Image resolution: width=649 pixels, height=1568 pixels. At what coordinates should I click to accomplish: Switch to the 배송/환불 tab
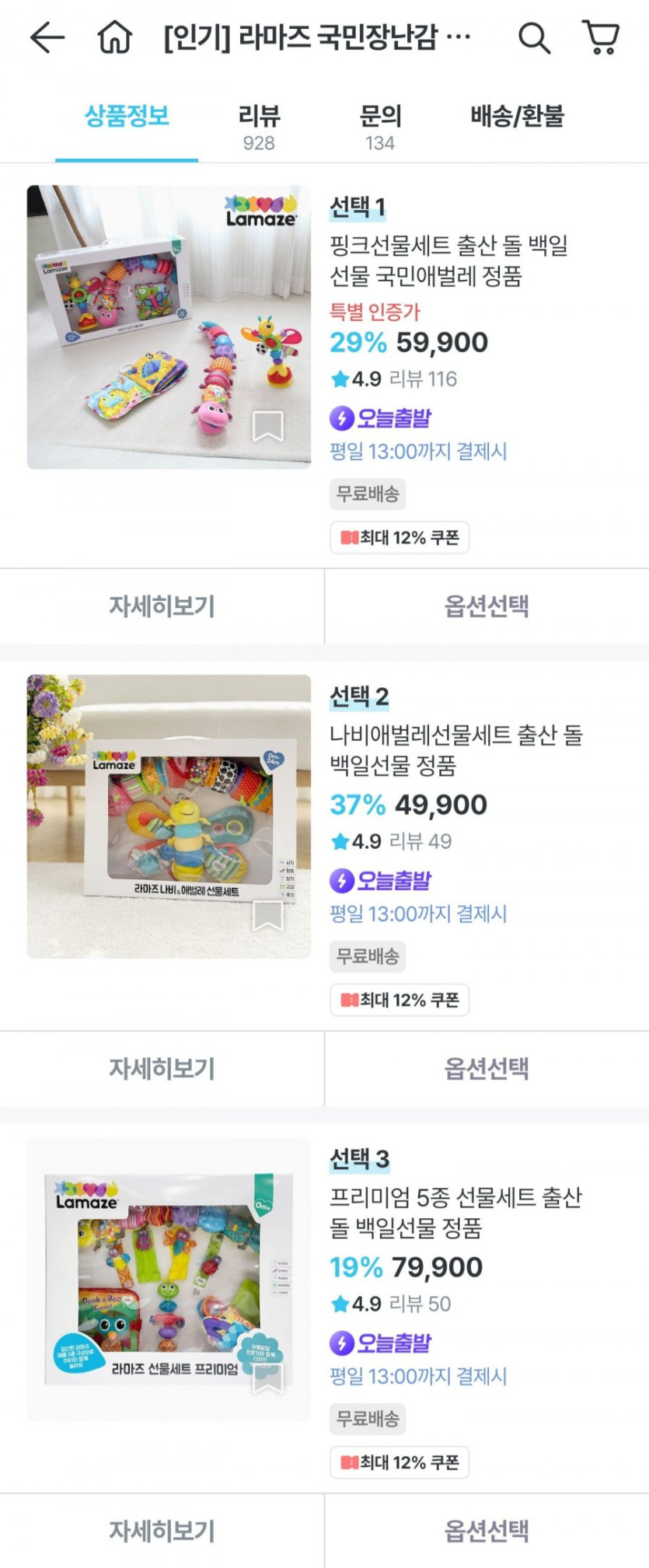(517, 117)
